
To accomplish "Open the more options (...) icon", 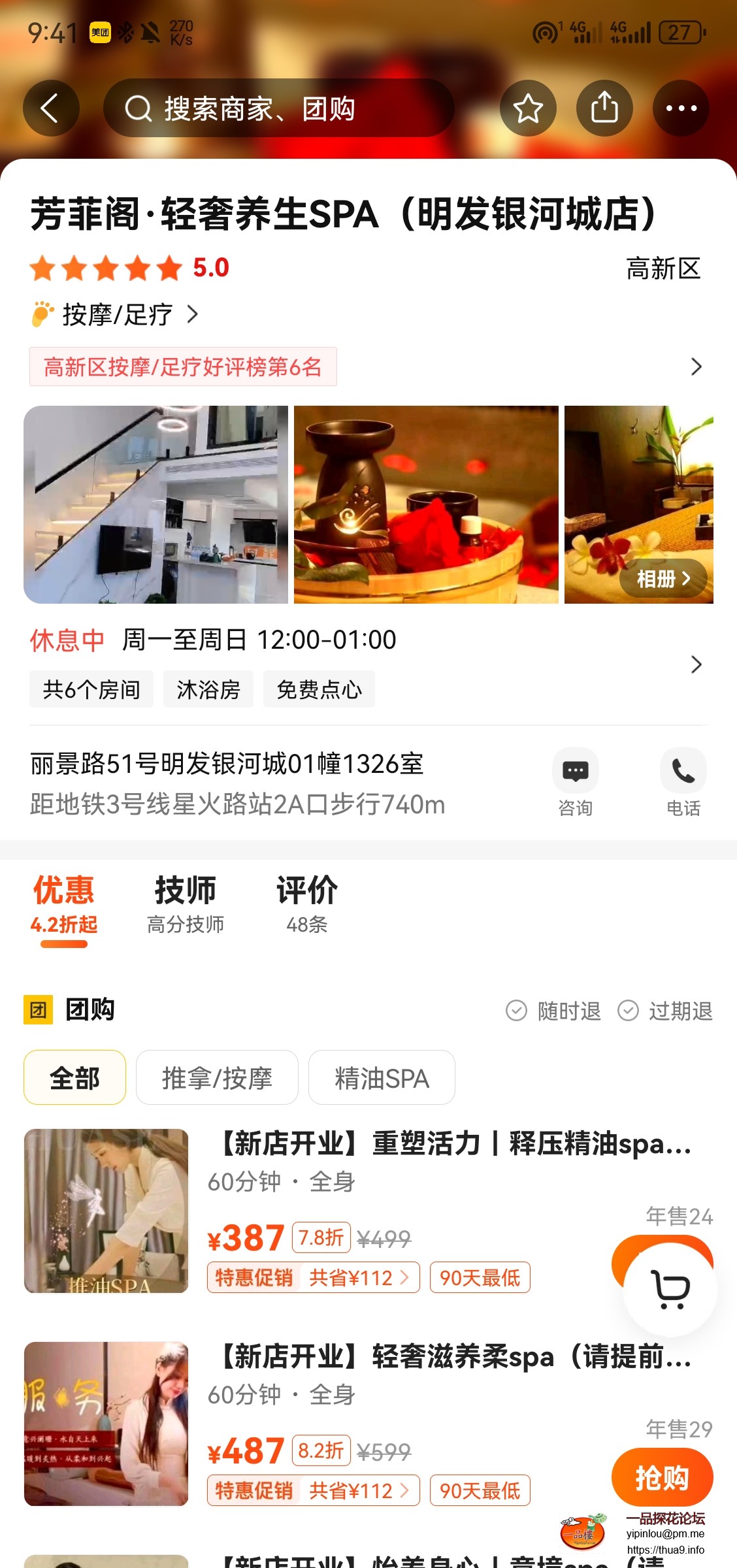I will tap(681, 108).
